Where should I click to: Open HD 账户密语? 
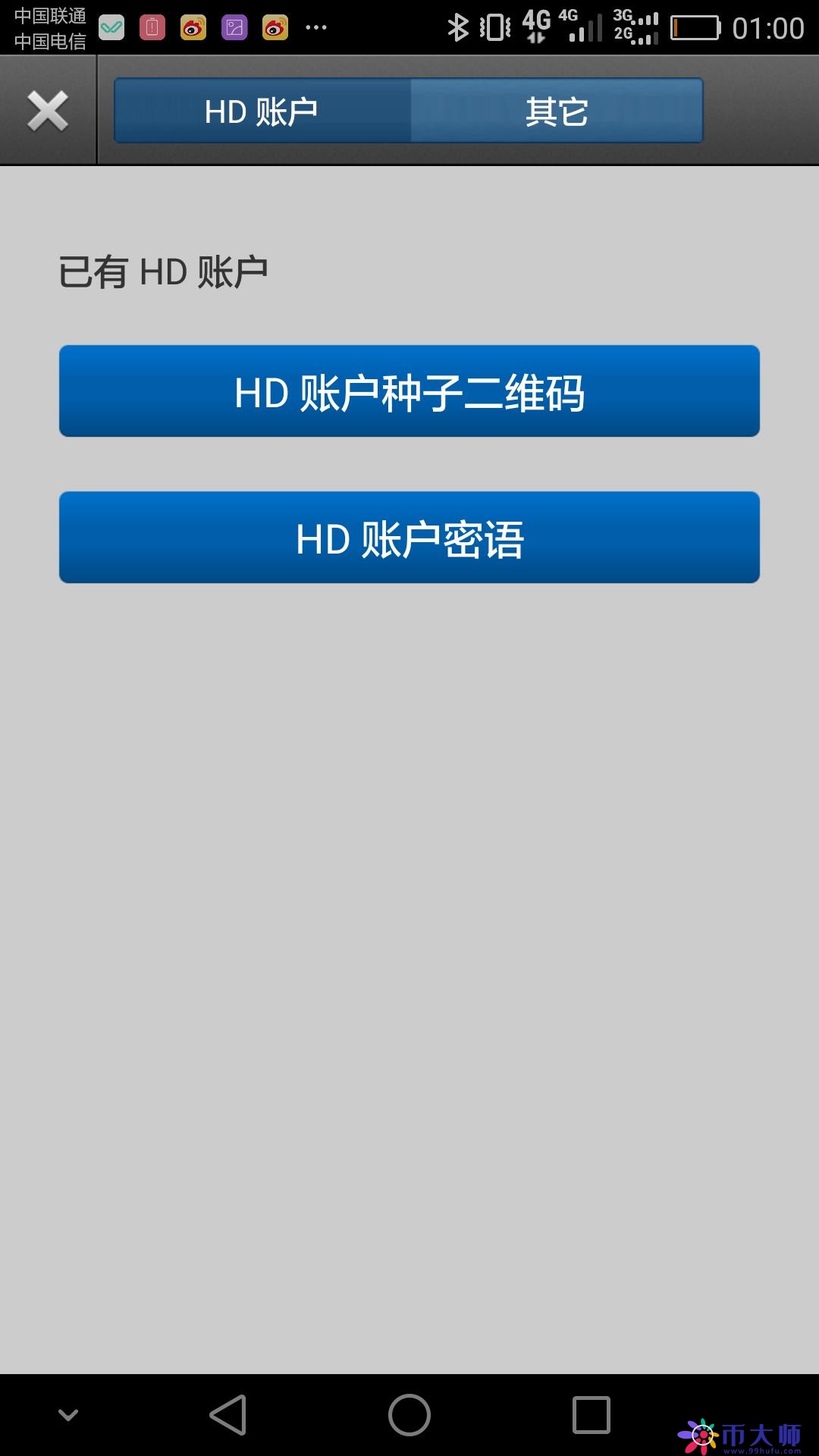(409, 538)
